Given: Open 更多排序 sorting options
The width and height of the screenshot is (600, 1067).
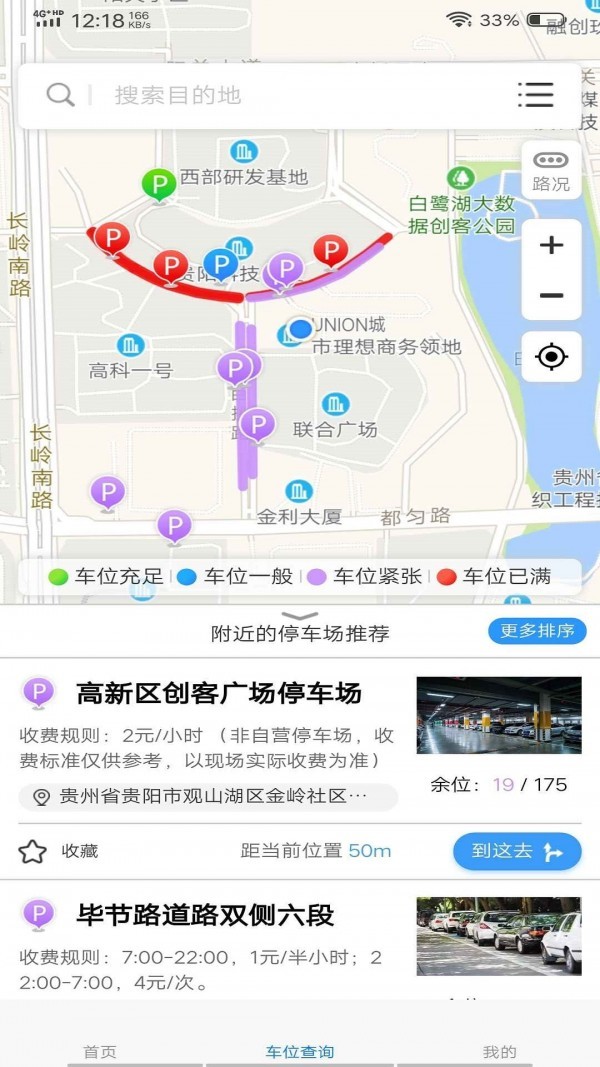Looking at the screenshot, I should click(537, 631).
